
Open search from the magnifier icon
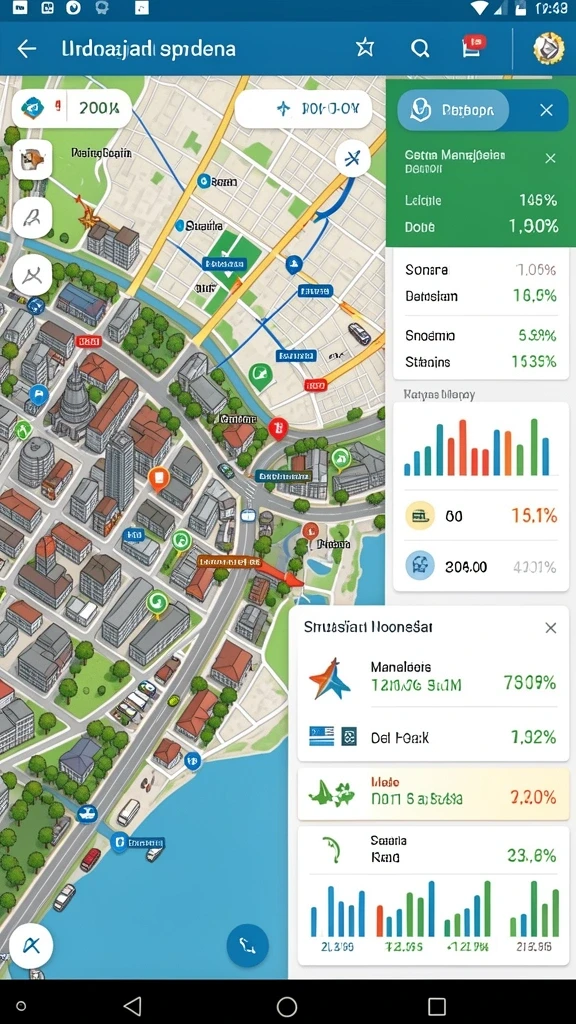[x=419, y=48]
